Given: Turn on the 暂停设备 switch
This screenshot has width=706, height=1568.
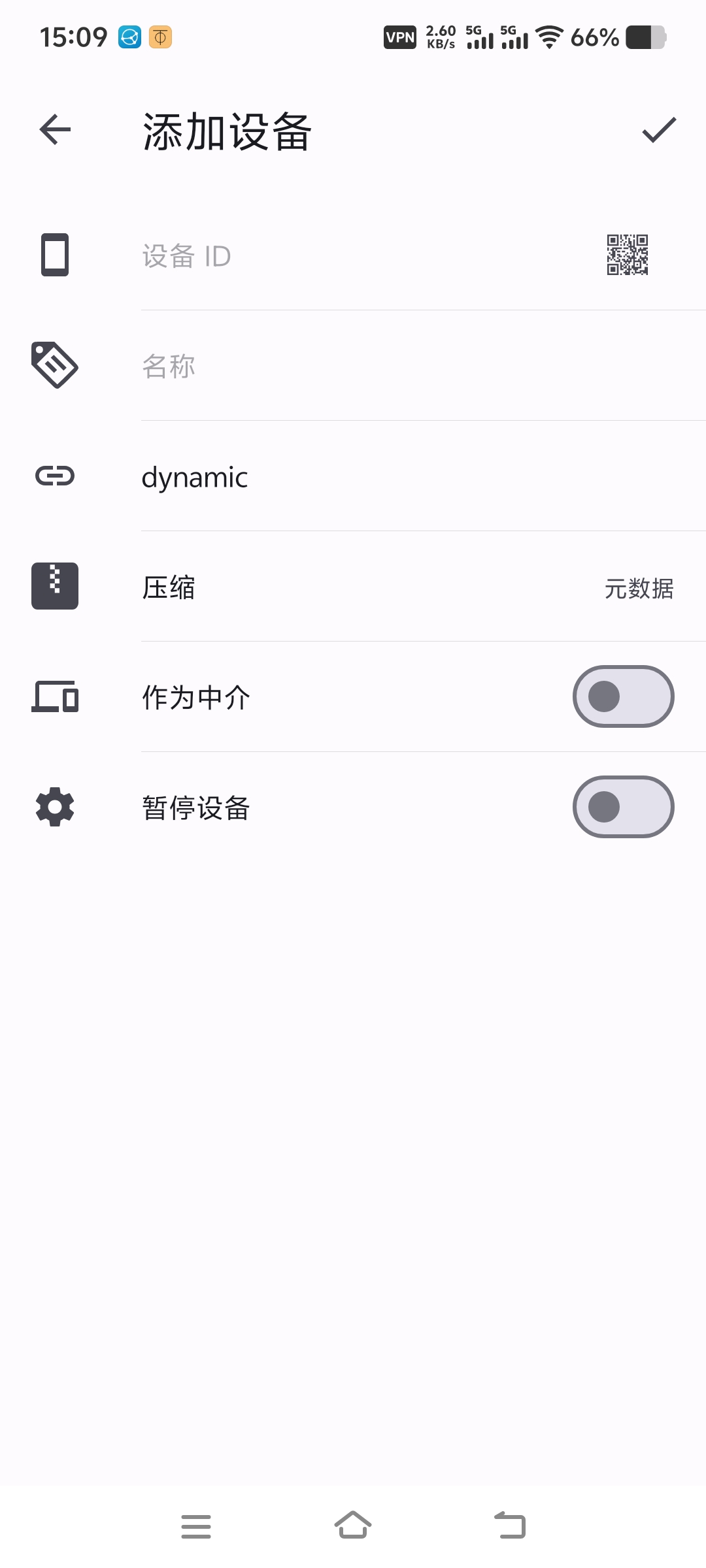Looking at the screenshot, I should [x=624, y=807].
